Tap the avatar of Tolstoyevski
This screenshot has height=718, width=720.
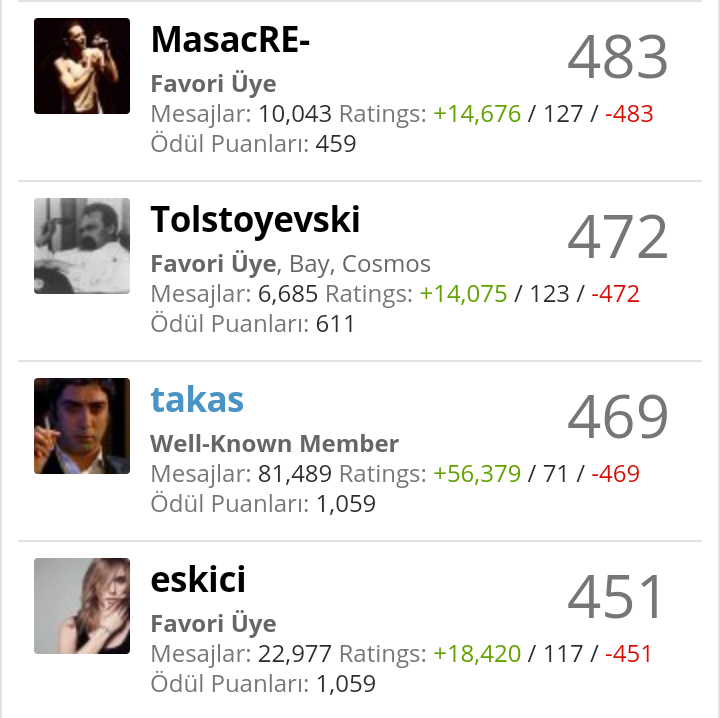[x=82, y=246]
